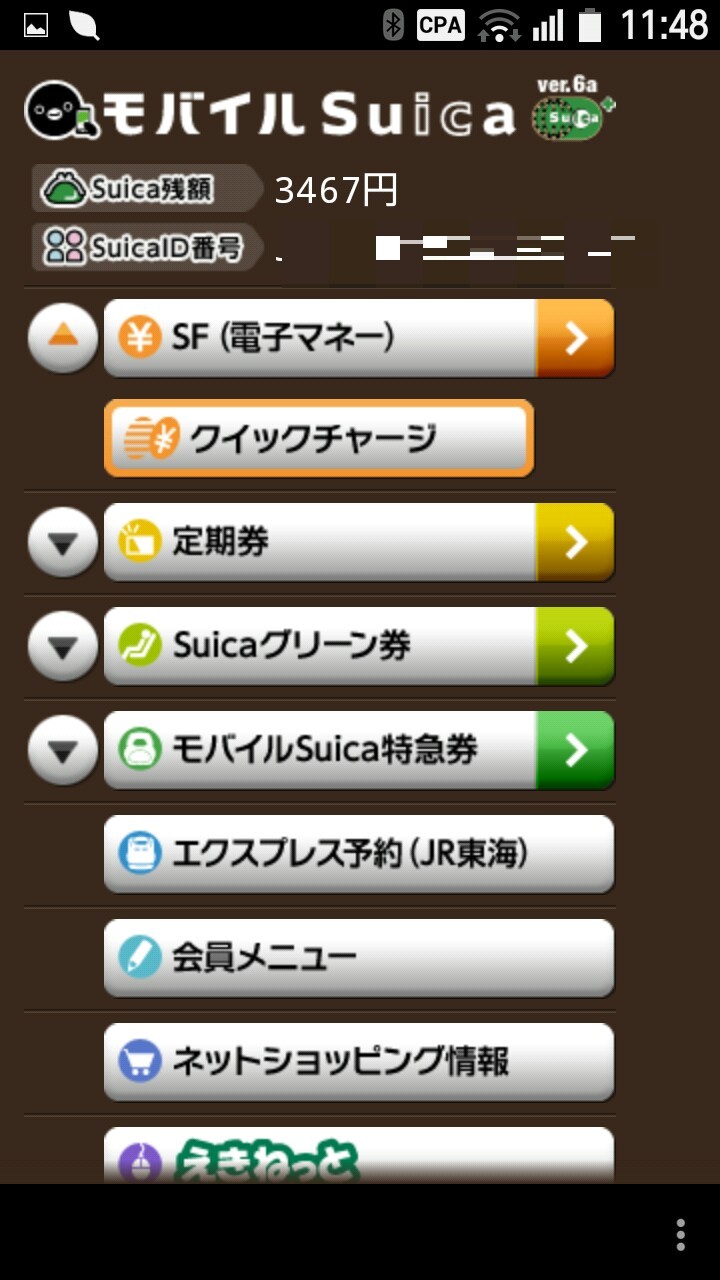Expand the Suicaグリーン券 section
720x1280 pixels.
(x=63, y=647)
